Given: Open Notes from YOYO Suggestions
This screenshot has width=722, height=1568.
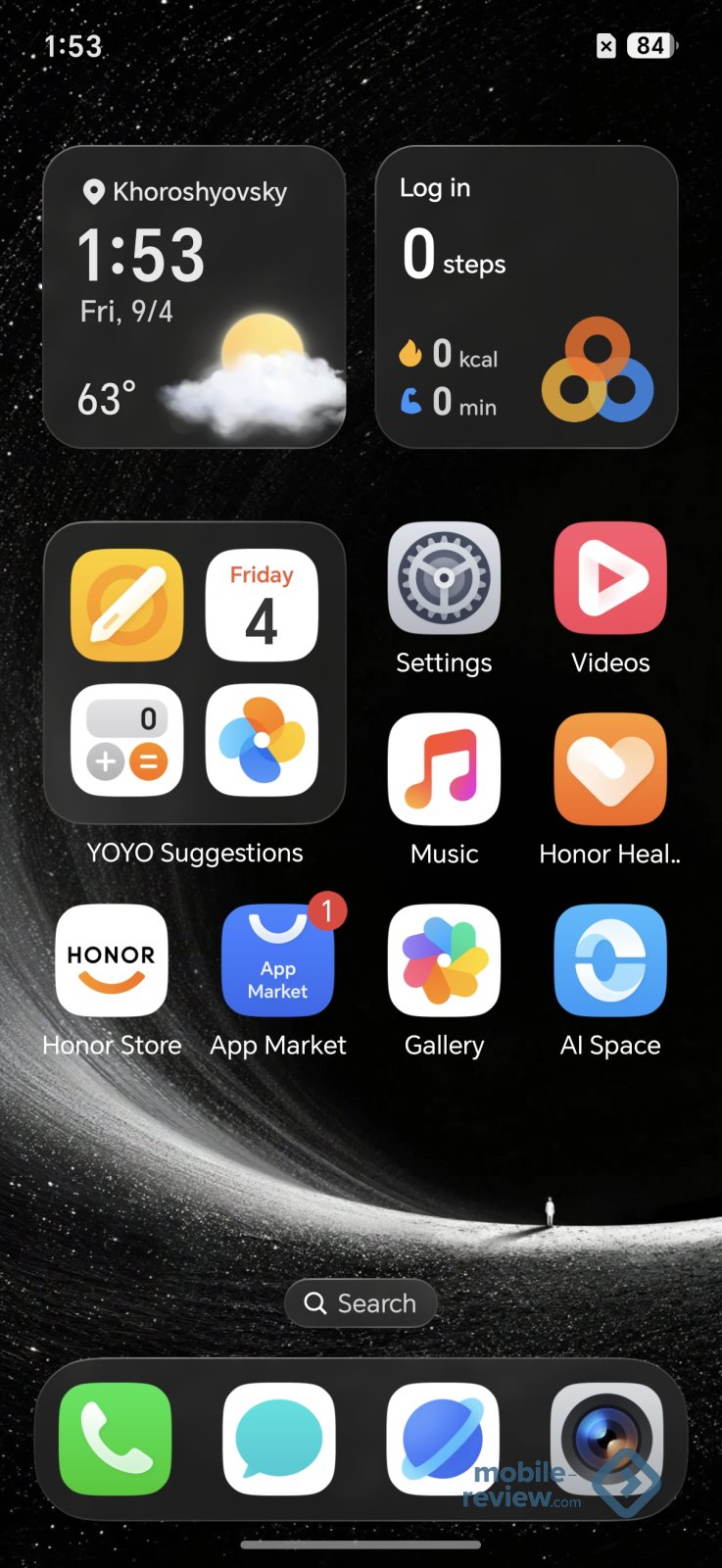Looking at the screenshot, I should pos(127,605).
